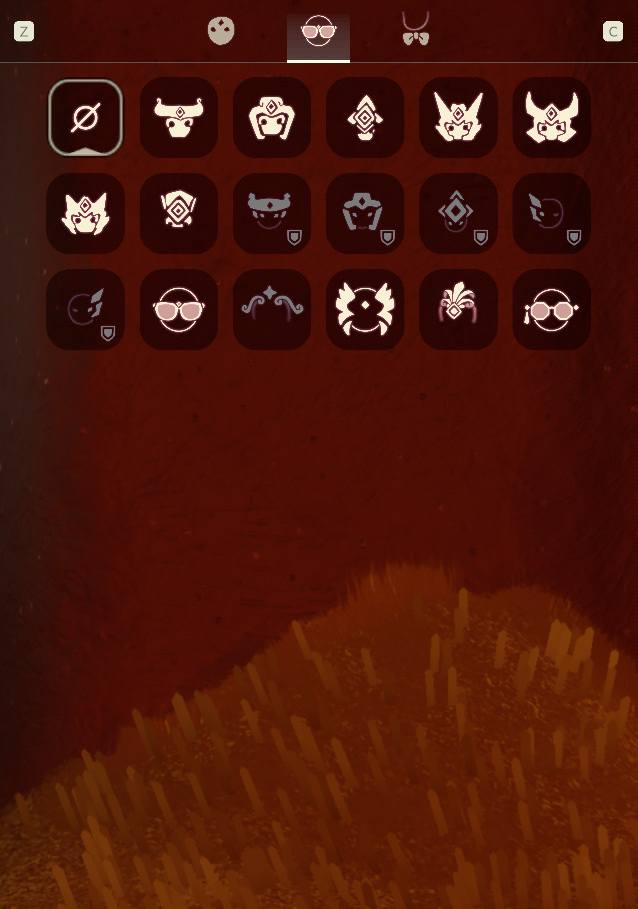Select the winged leaf face accessory
Screen dimensions: 638x909
point(365,310)
